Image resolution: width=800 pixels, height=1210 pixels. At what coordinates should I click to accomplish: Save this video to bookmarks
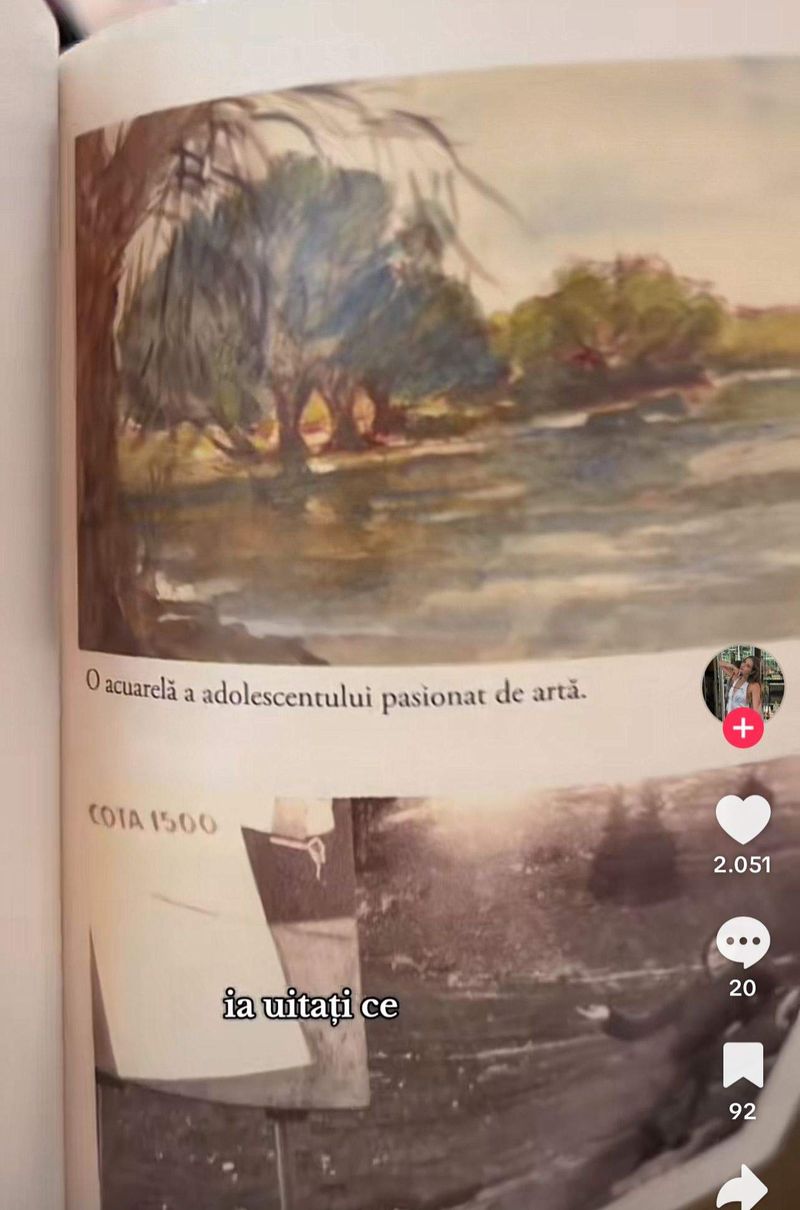point(743,1066)
